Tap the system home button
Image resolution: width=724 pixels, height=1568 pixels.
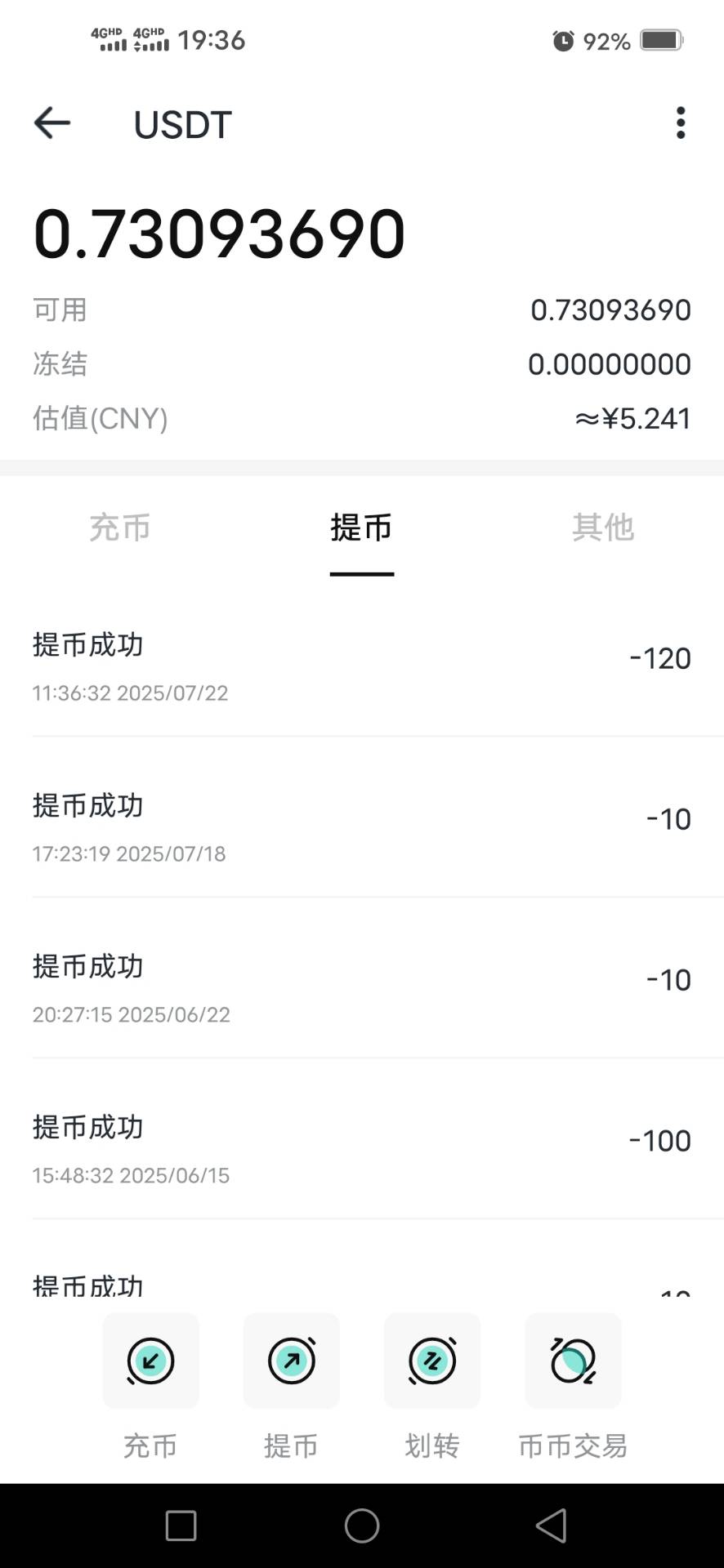(x=362, y=1526)
